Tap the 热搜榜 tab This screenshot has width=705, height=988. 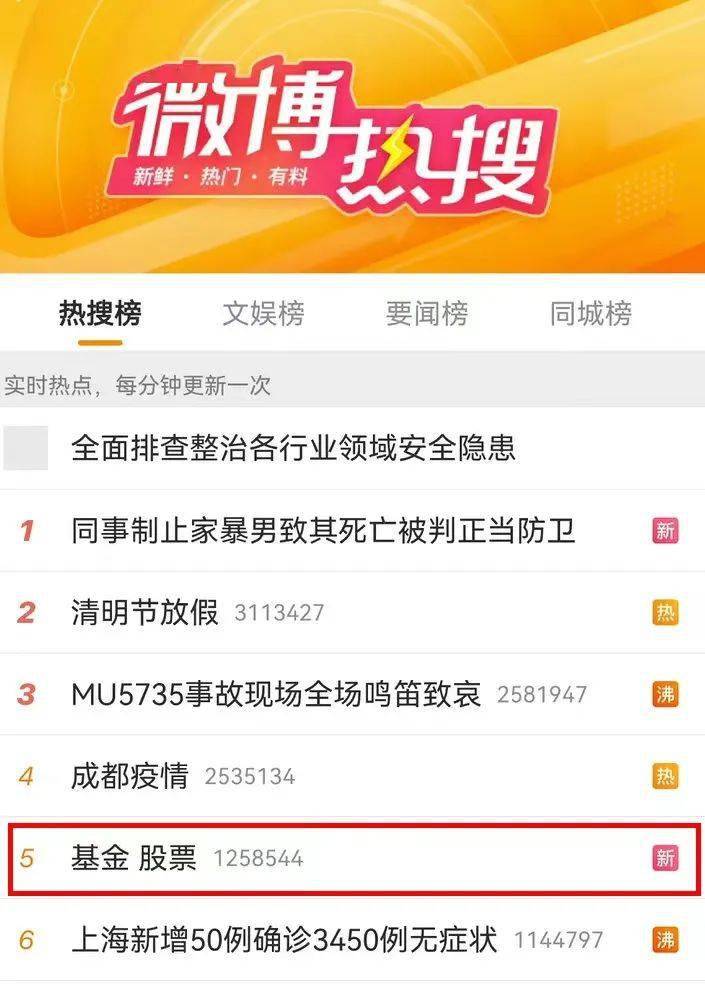100,314
